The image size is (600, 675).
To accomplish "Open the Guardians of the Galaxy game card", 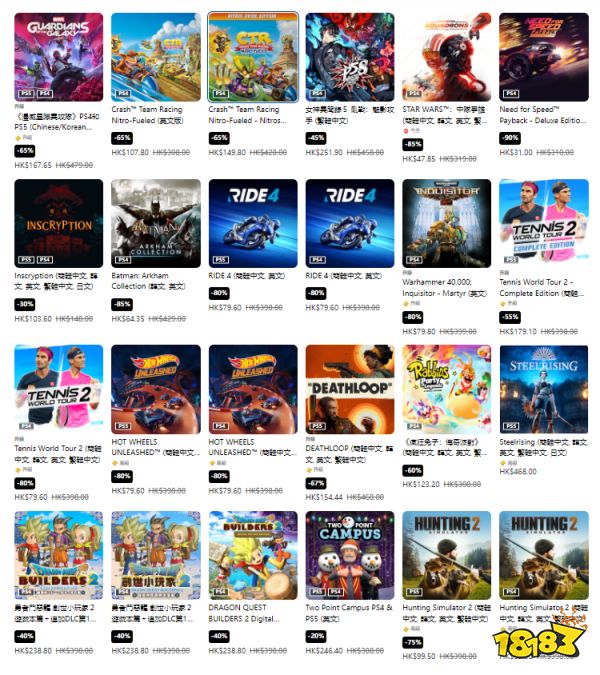I will pos(59,56).
